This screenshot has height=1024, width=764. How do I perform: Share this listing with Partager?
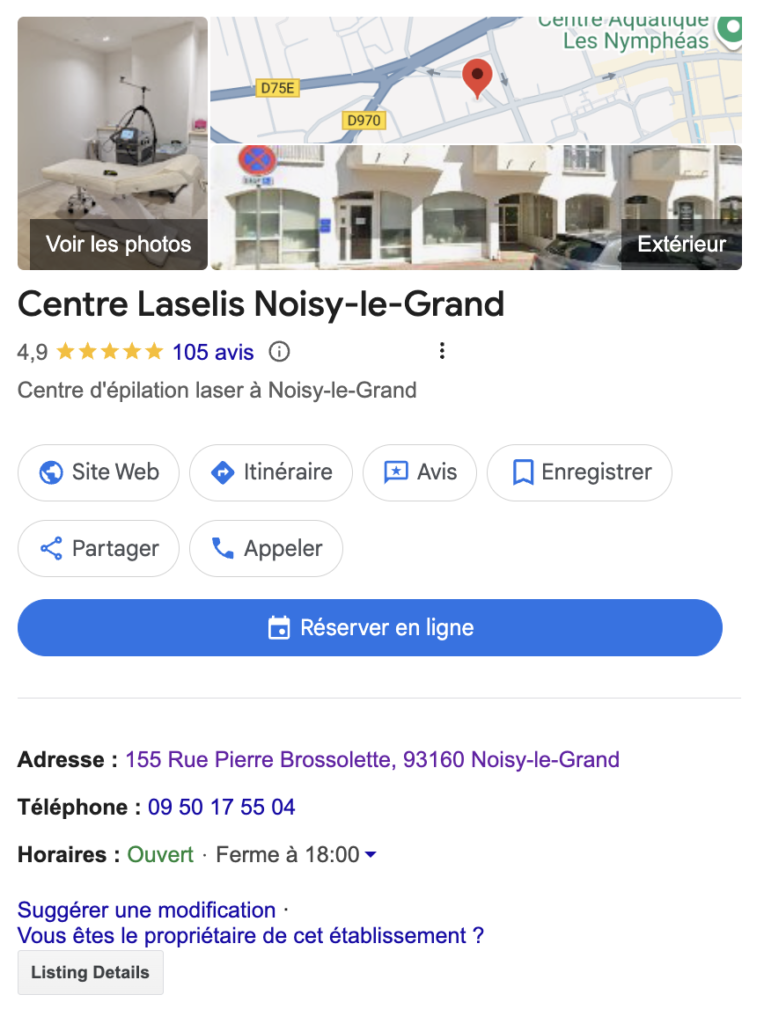pyautogui.click(x=98, y=548)
